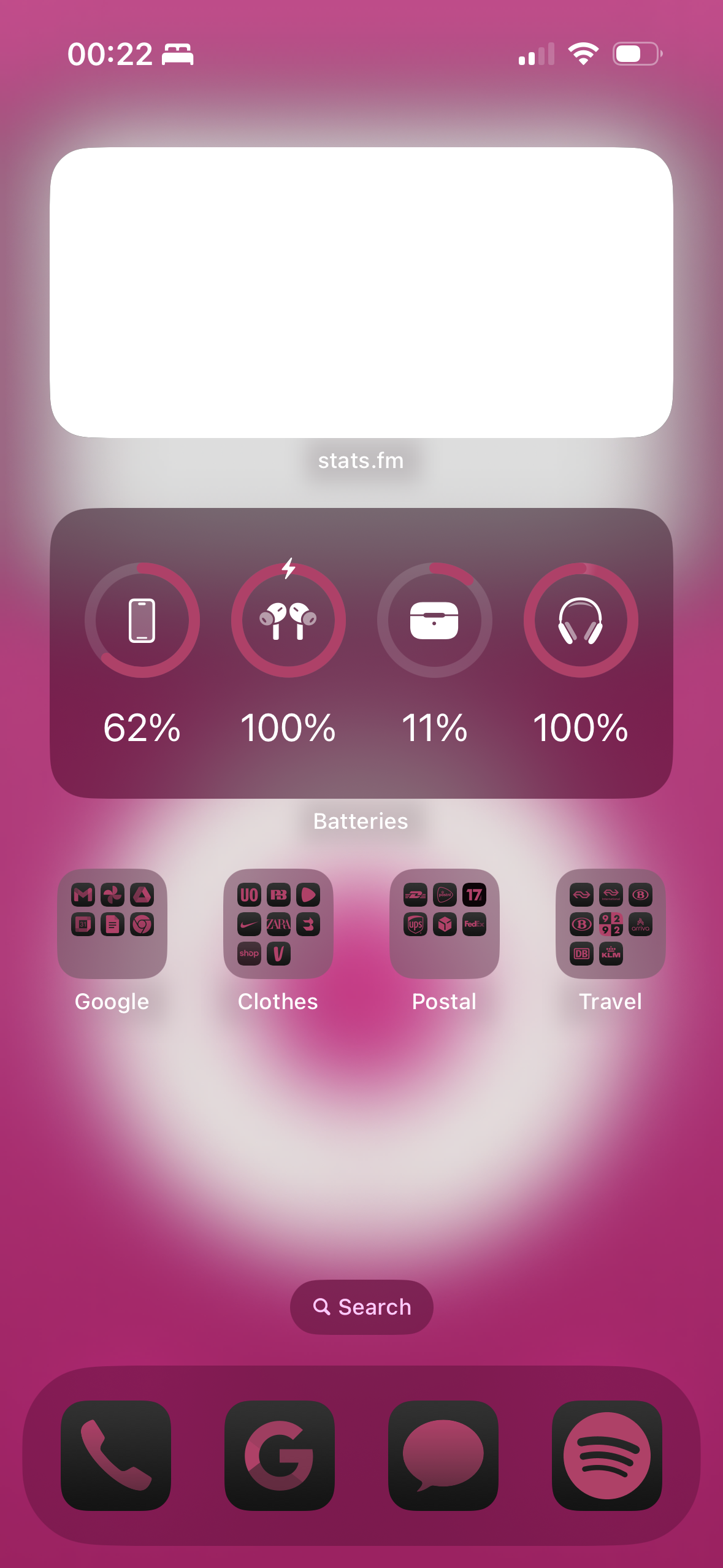This screenshot has height=1568, width=723.
Task: Open the Google folder
Action: point(112,923)
